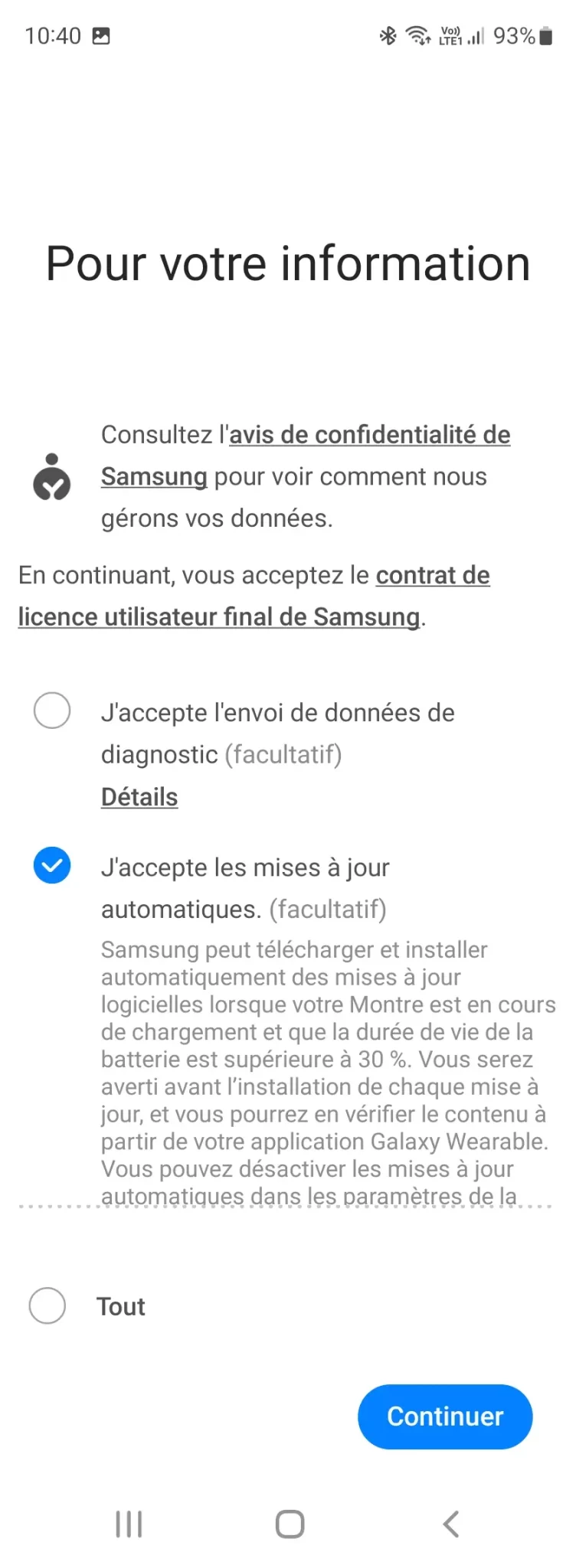Viewport: 576px width, 1568px height.
Task: Go back with the system back button
Action: (x=451, y=1524)
